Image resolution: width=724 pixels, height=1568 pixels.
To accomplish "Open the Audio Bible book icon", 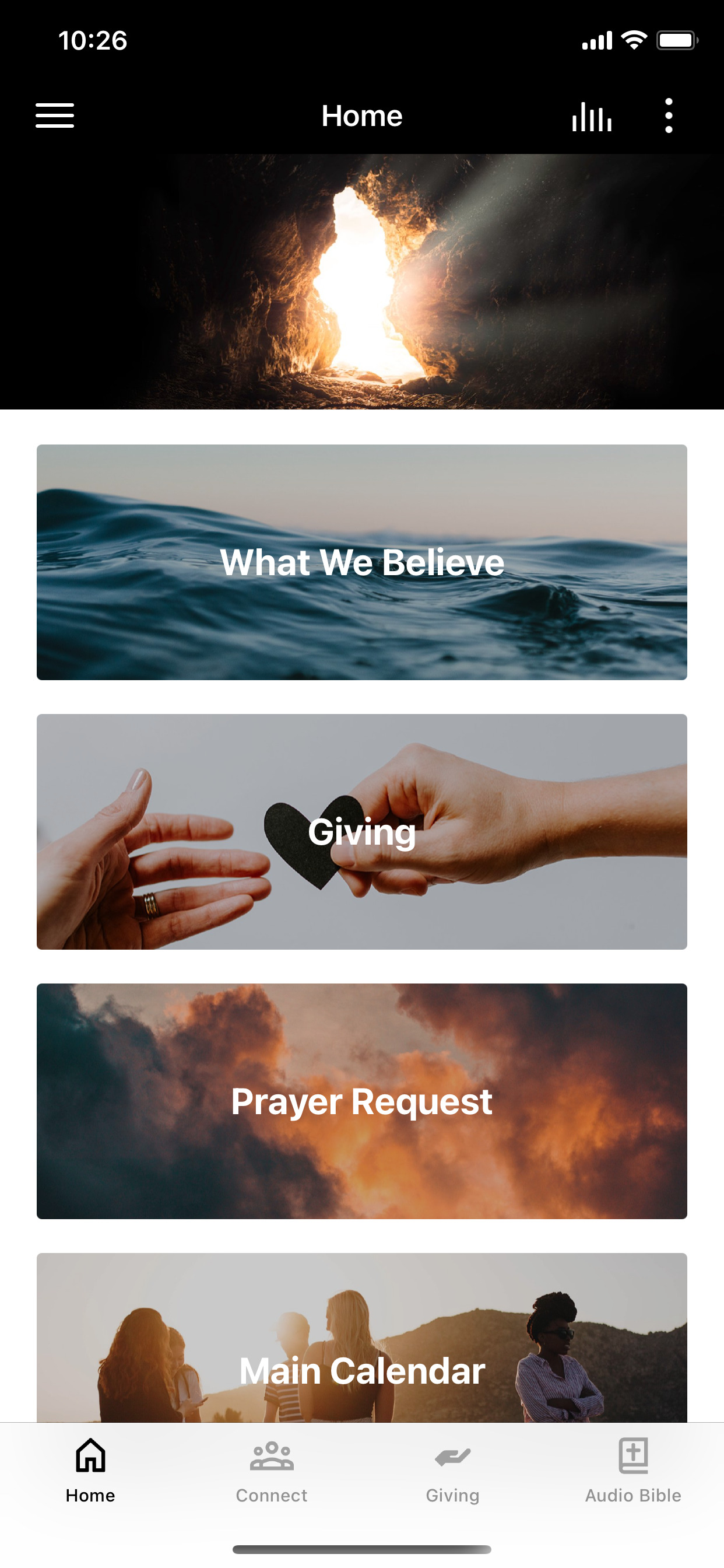I will tap(633, 1455).
